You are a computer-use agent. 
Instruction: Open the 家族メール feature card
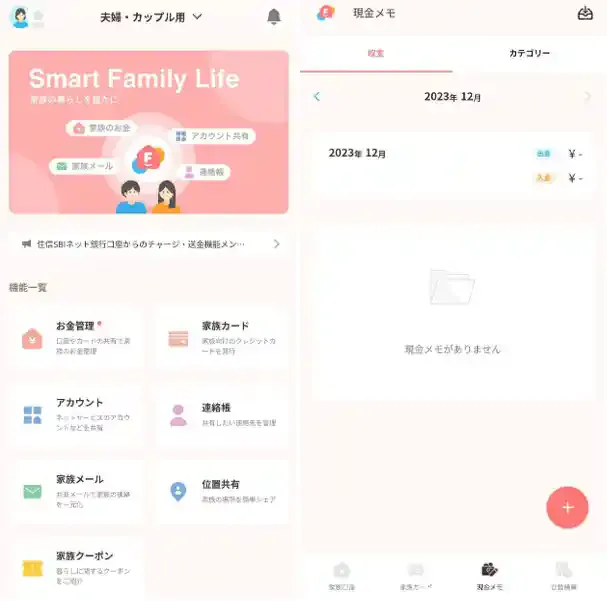75,491
